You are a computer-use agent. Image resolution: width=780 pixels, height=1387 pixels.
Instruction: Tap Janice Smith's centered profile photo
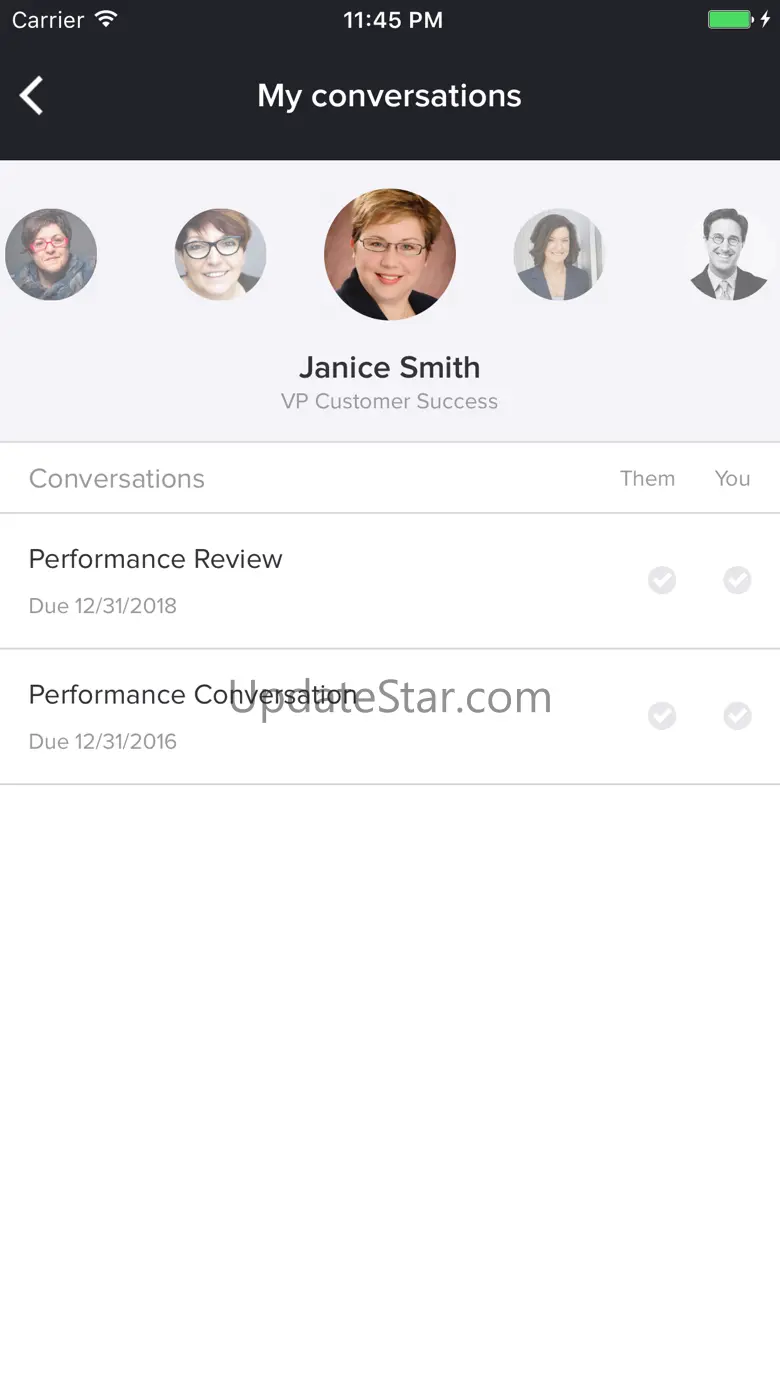click(x=390, y=254)
